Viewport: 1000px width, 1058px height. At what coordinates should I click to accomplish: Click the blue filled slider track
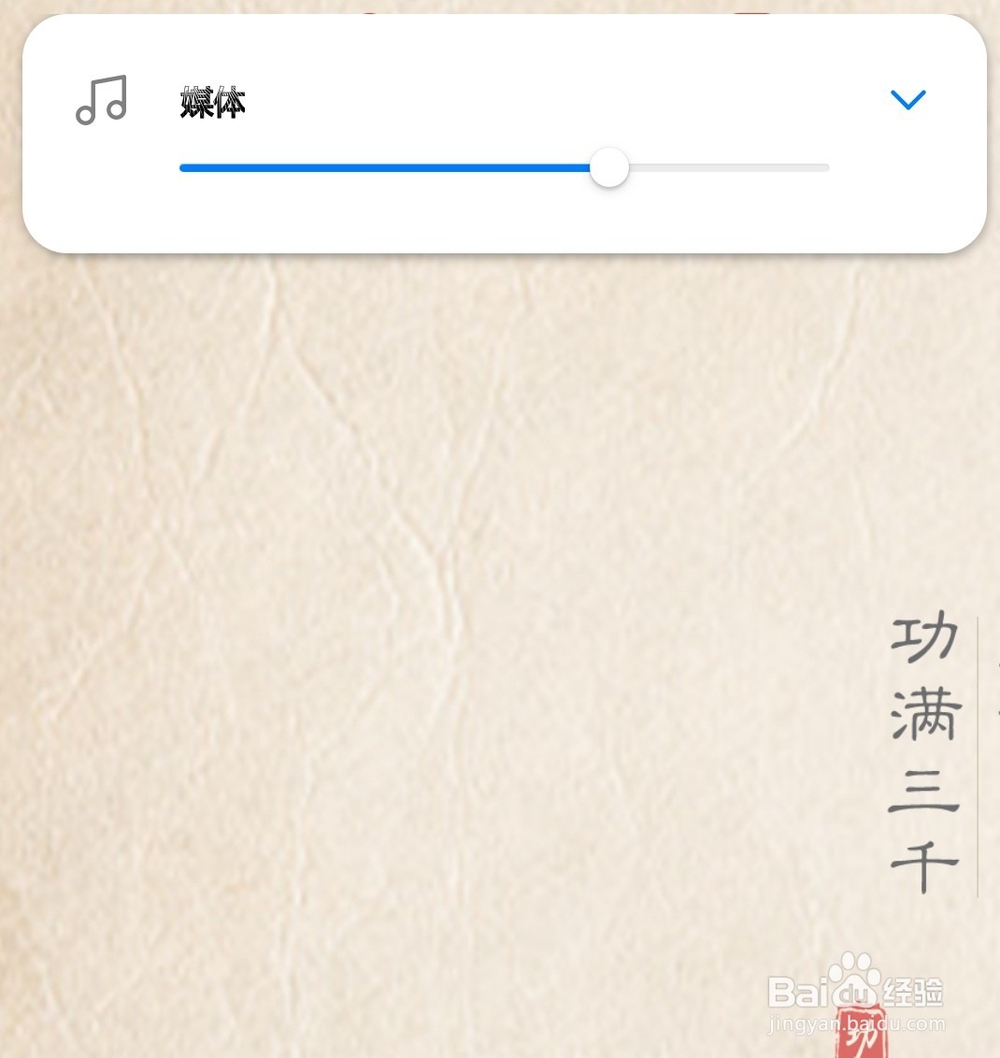[x=390, y=167]
